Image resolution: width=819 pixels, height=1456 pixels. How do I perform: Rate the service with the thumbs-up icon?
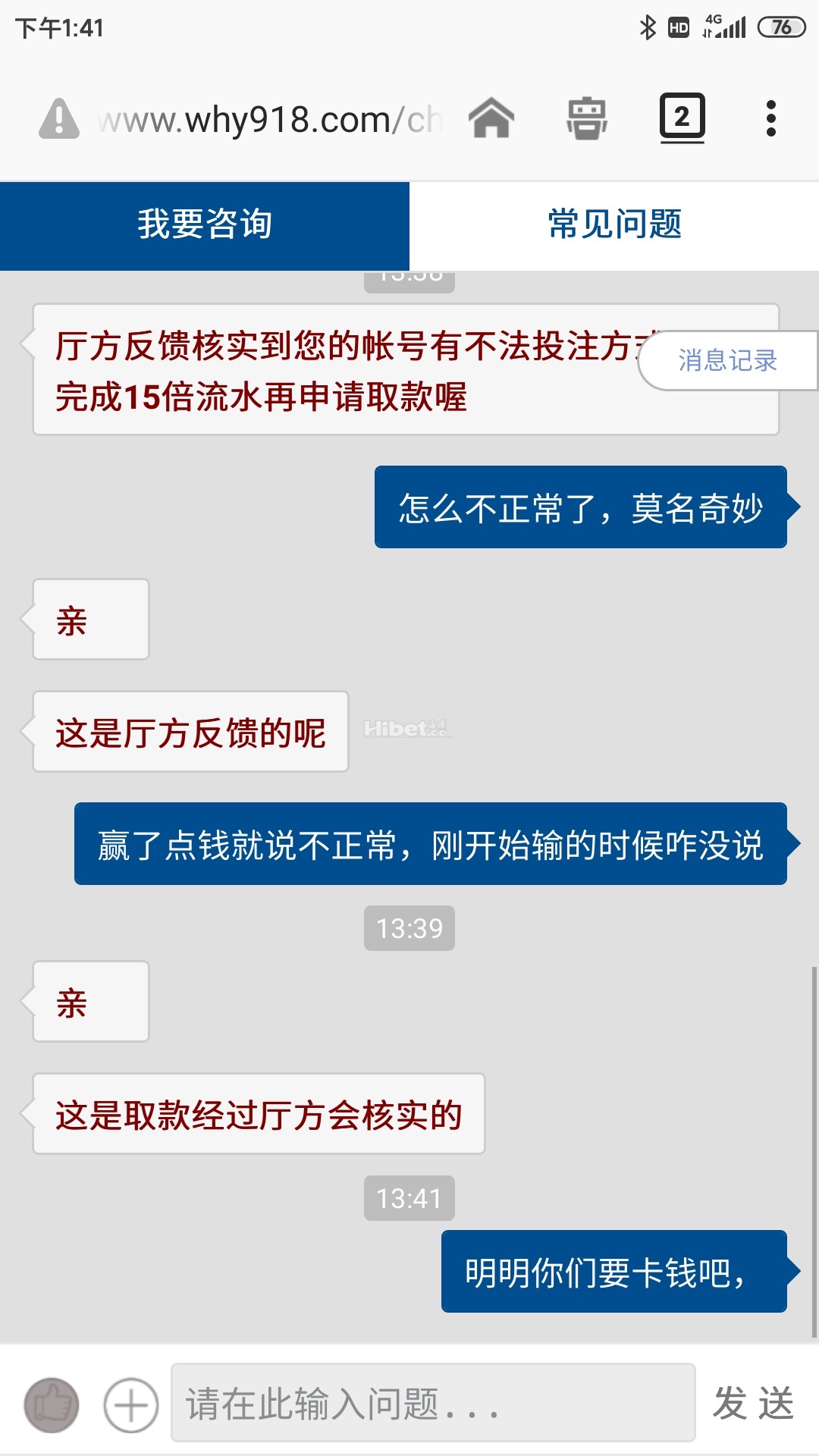click(x=52, y=1404)
